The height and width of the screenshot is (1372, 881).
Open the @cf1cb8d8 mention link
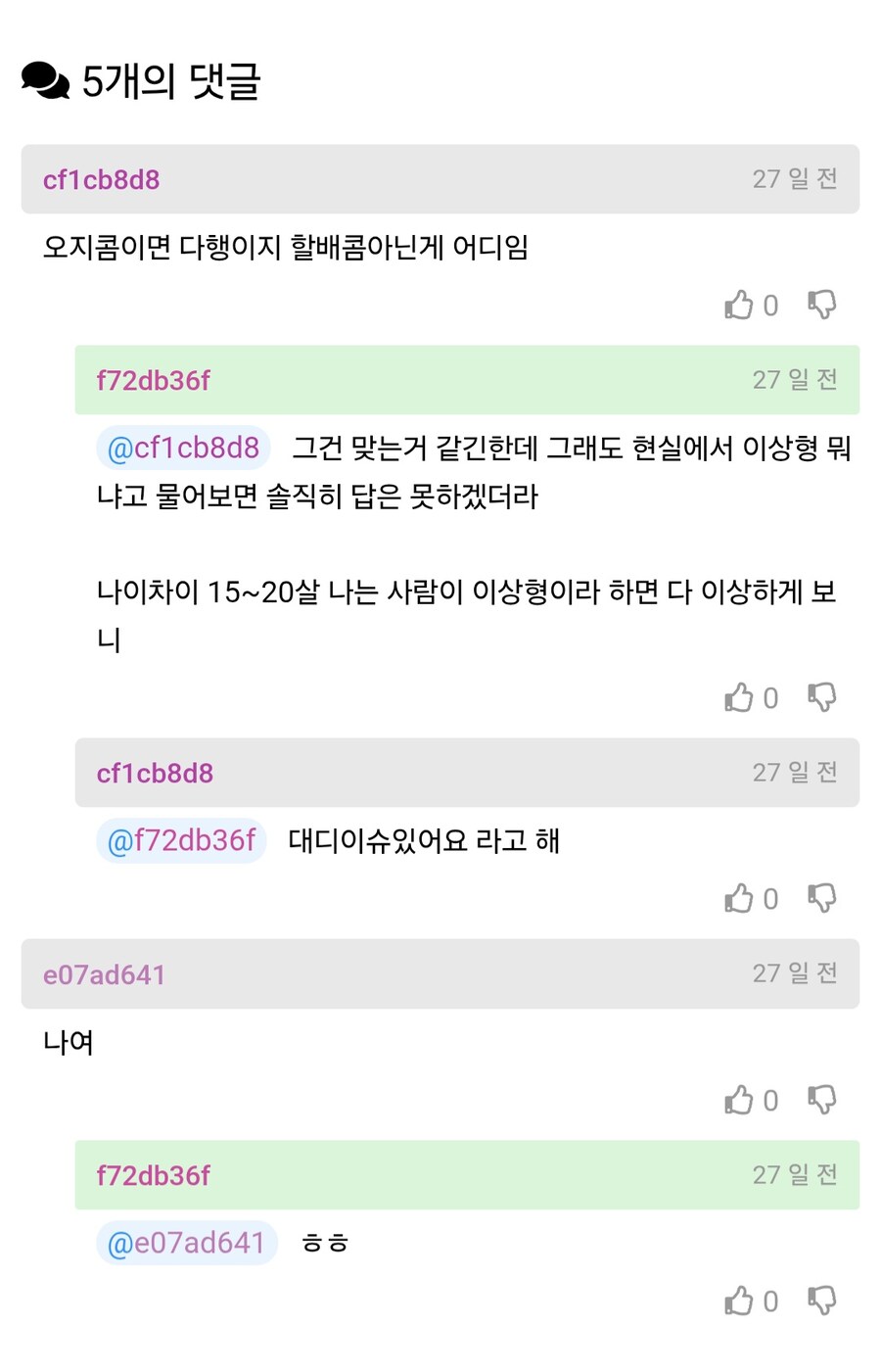pyautogui.click(x=182, y=448)
